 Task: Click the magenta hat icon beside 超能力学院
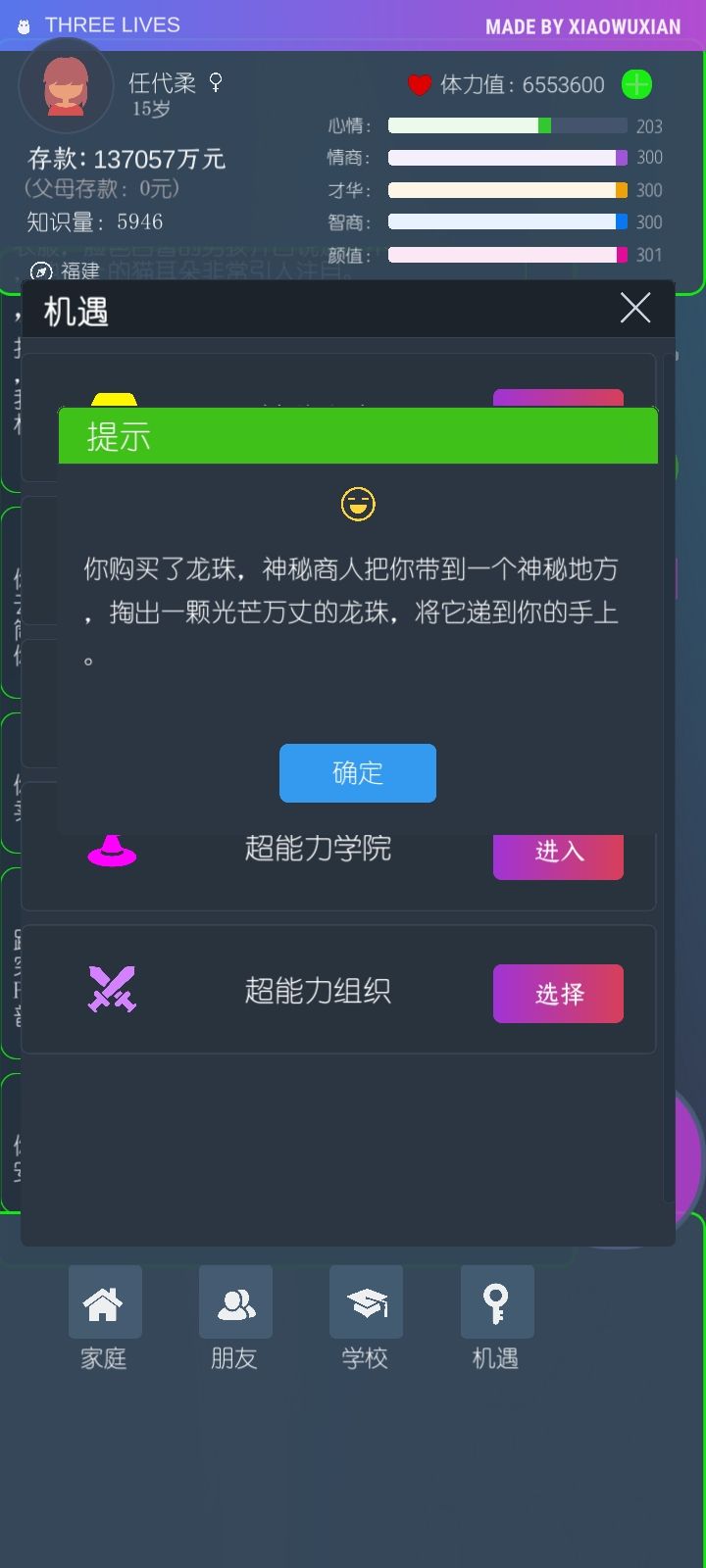[x=112, y=849]
